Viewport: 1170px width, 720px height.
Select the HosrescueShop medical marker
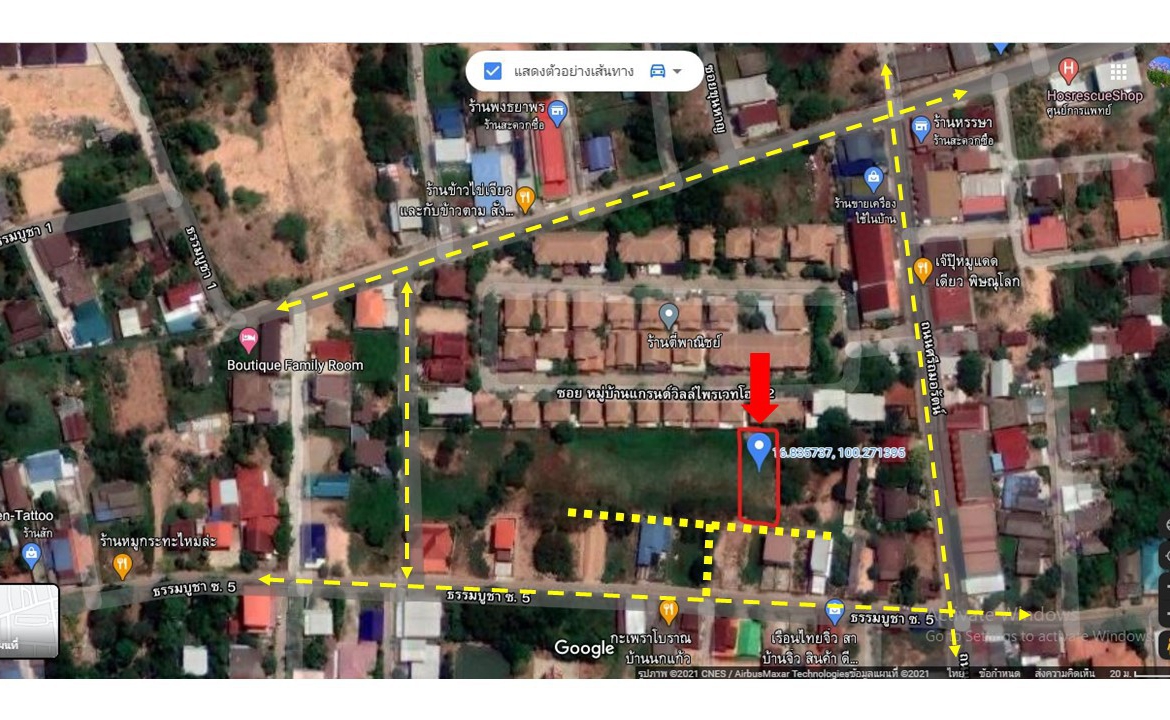tap(1068, 71)
